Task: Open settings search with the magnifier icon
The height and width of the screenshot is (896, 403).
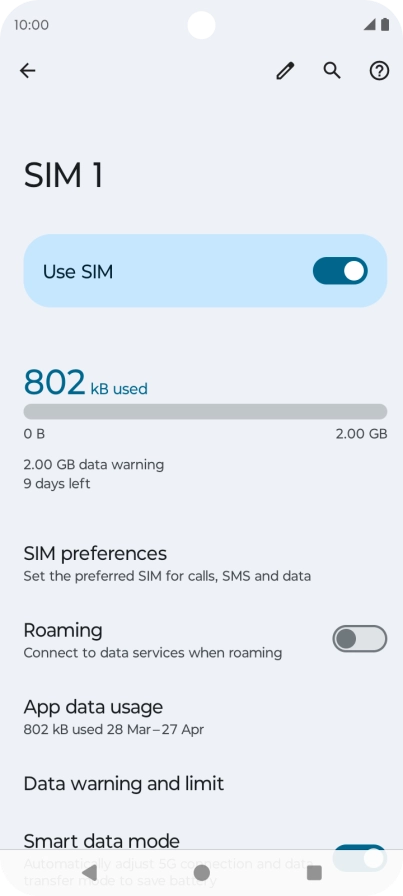Action: [x=332, y=71]
